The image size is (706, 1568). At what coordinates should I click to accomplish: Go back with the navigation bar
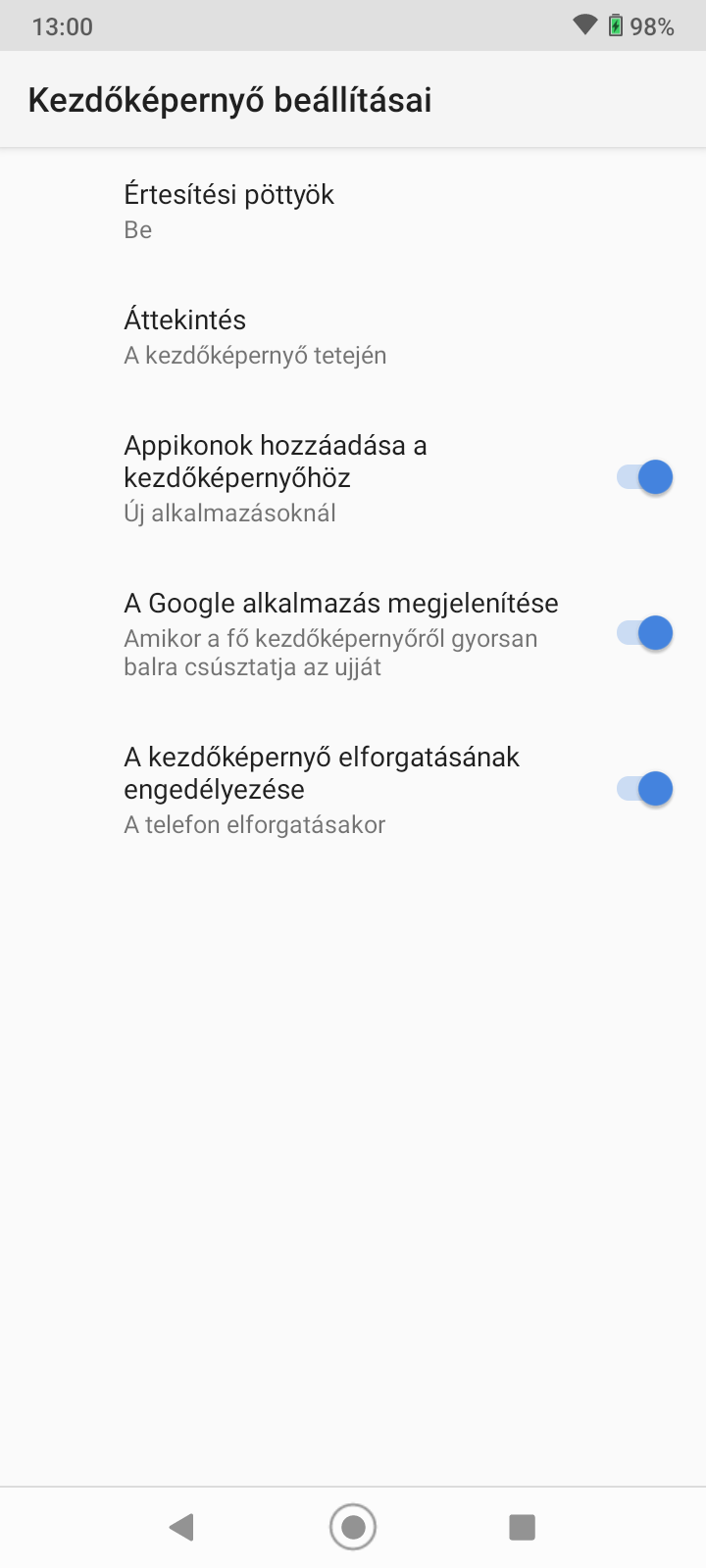181,1527
